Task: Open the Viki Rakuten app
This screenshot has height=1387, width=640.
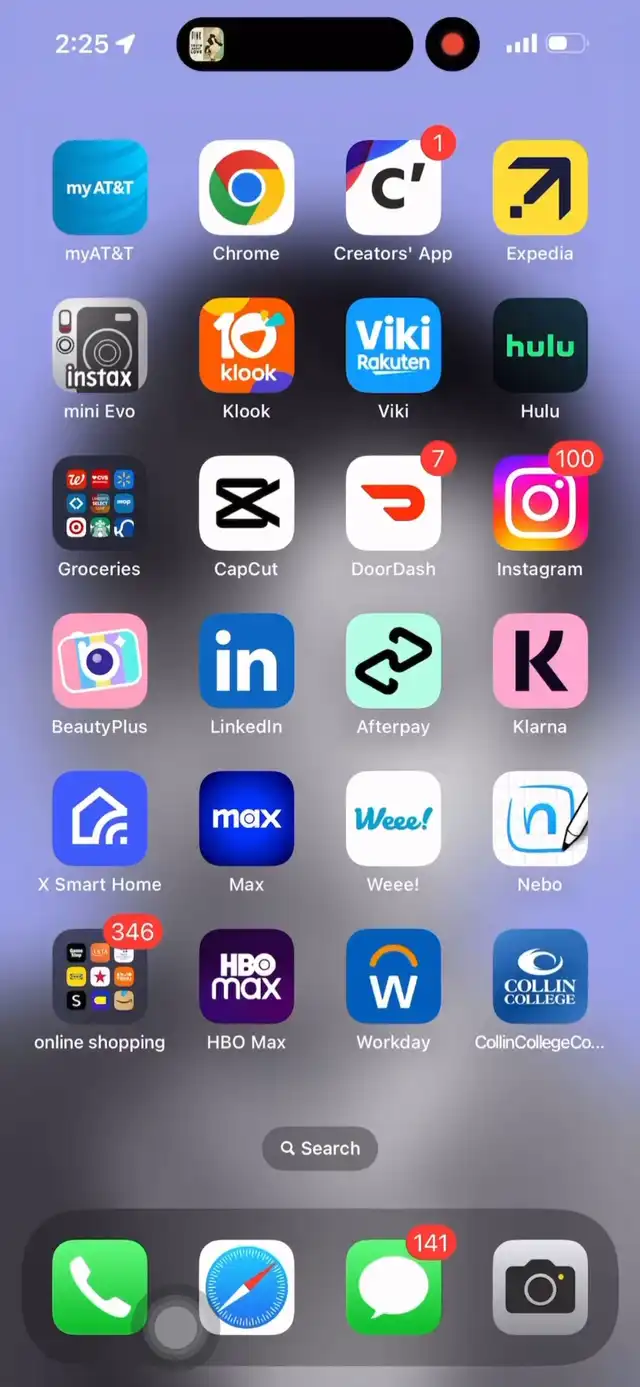Action: coord(393,345)
